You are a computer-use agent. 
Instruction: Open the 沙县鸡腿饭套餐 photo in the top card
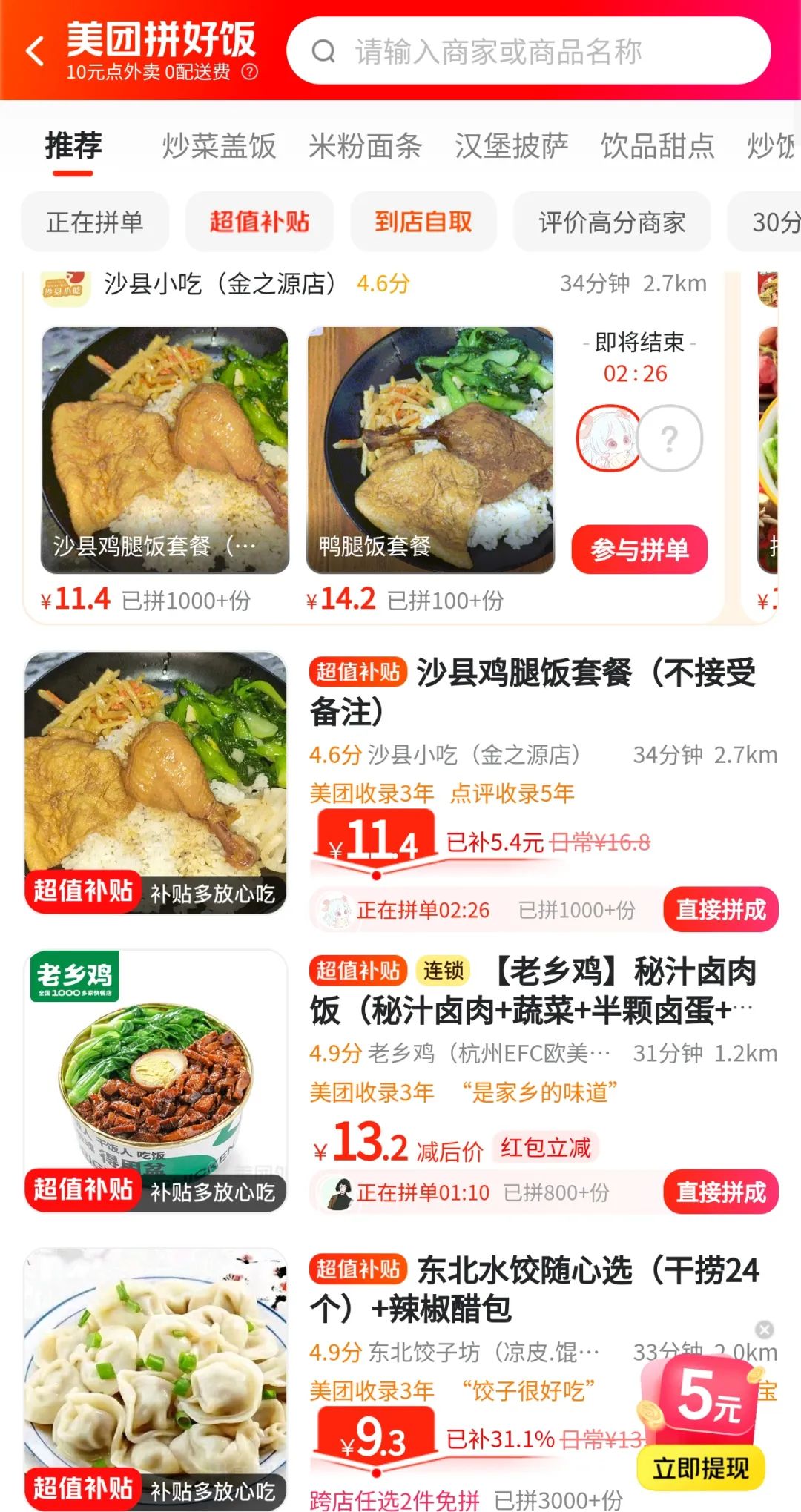coord(165,450)
